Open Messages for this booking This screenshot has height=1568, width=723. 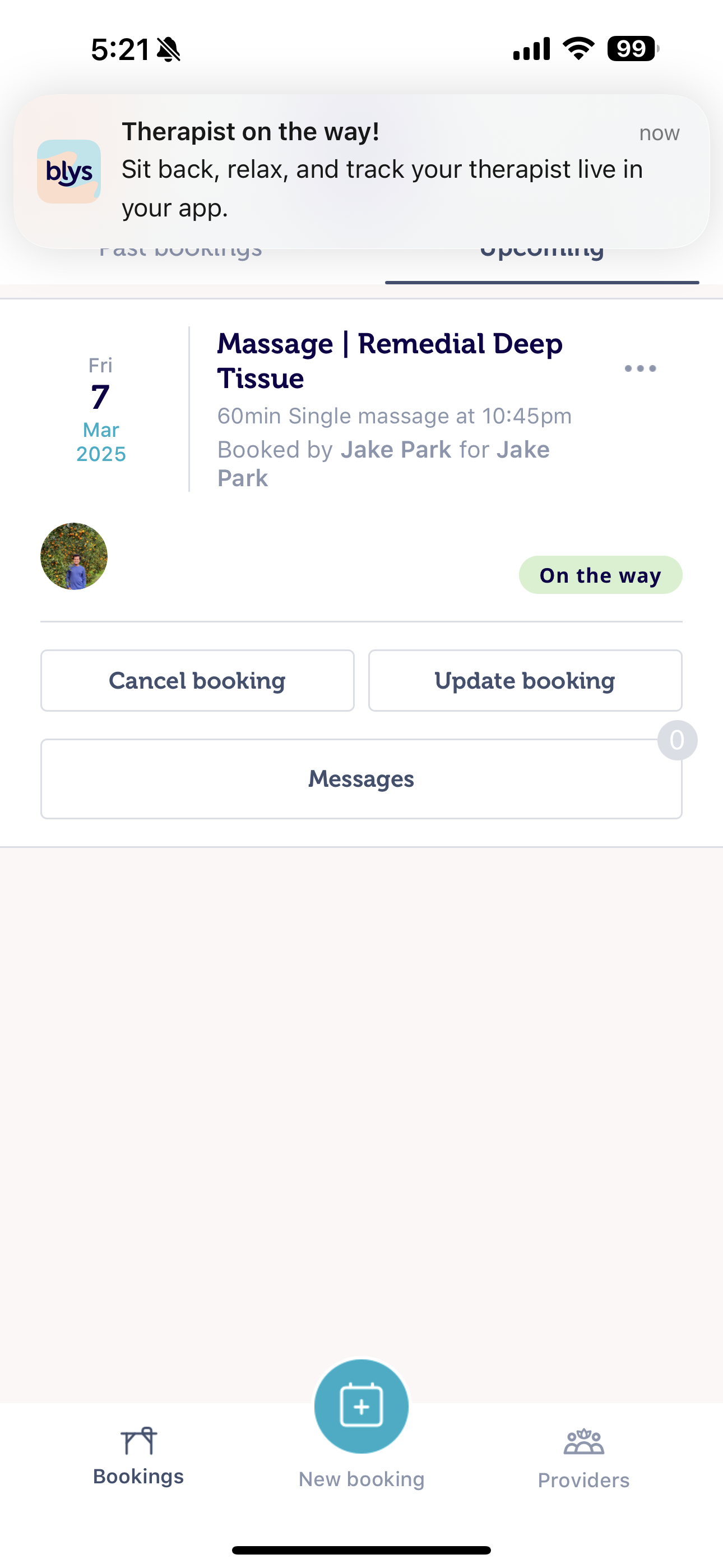click(361, 779)
